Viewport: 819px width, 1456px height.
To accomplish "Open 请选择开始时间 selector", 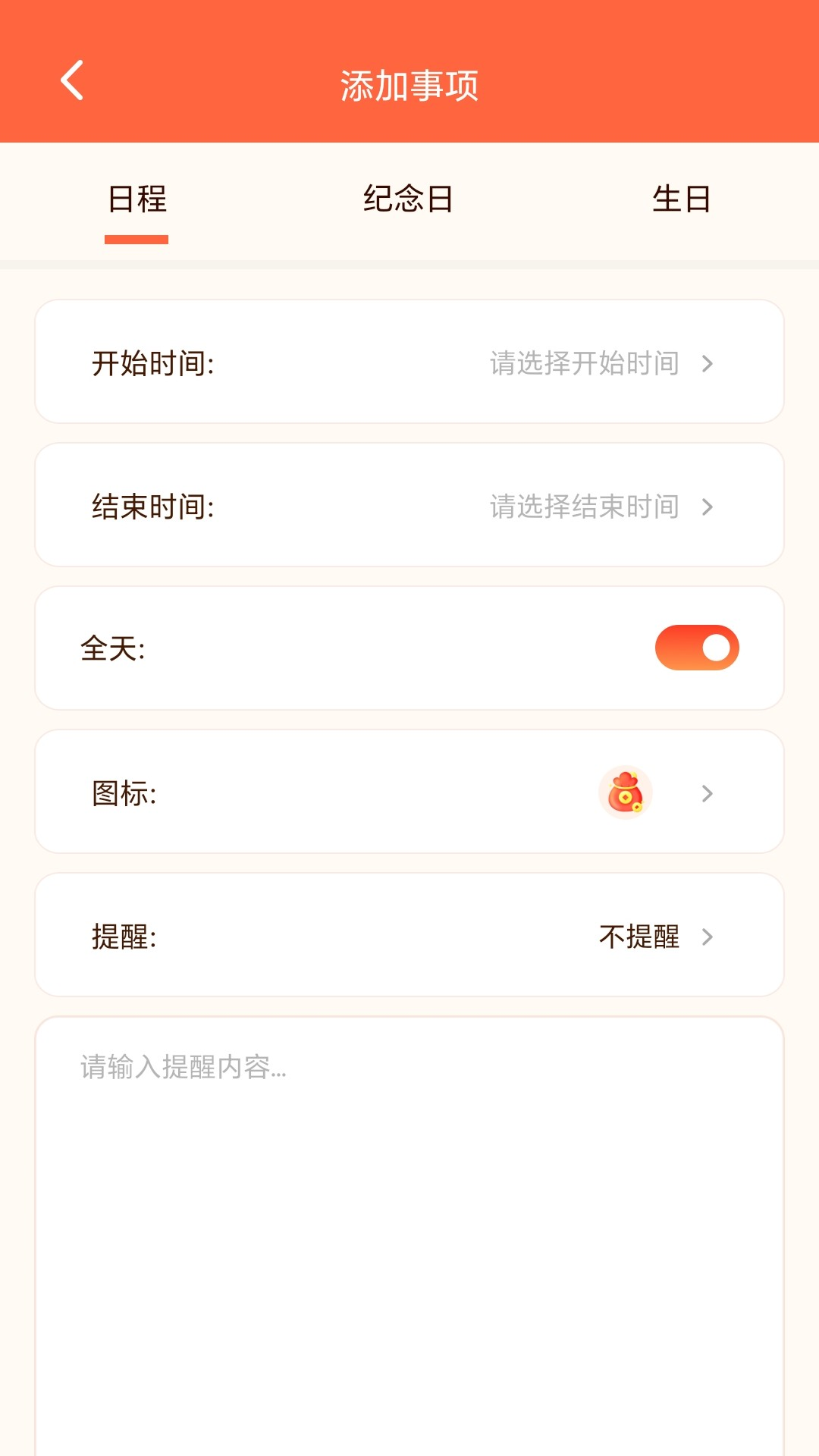I will pos(584,363).
